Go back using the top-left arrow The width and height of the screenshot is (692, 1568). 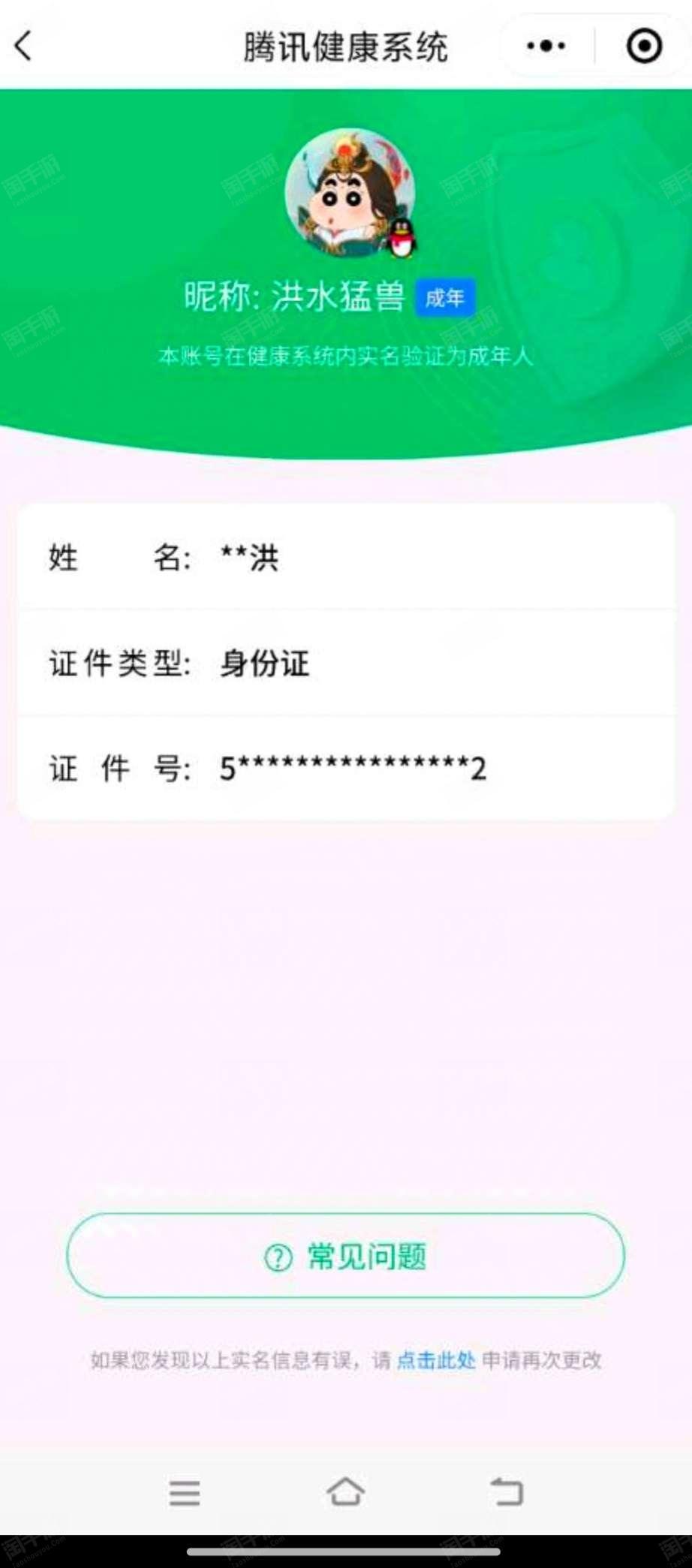pos(24,46)
